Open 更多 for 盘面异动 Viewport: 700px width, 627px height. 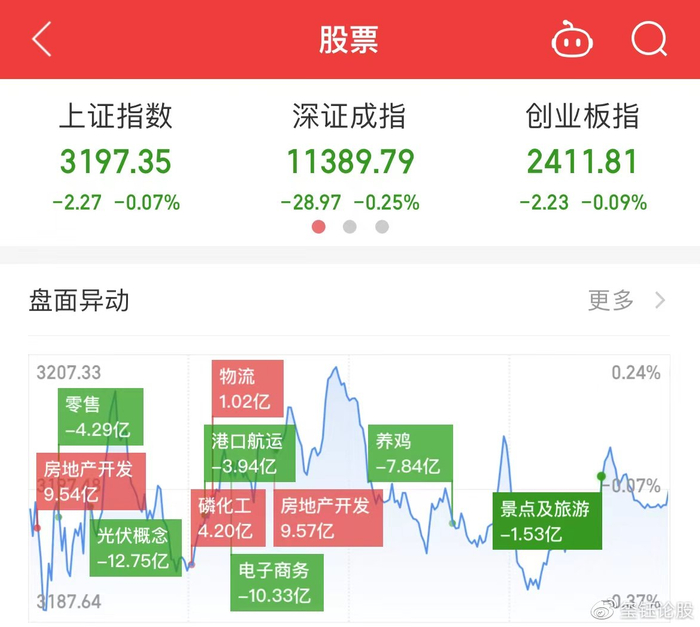click(x=626, y=300)
